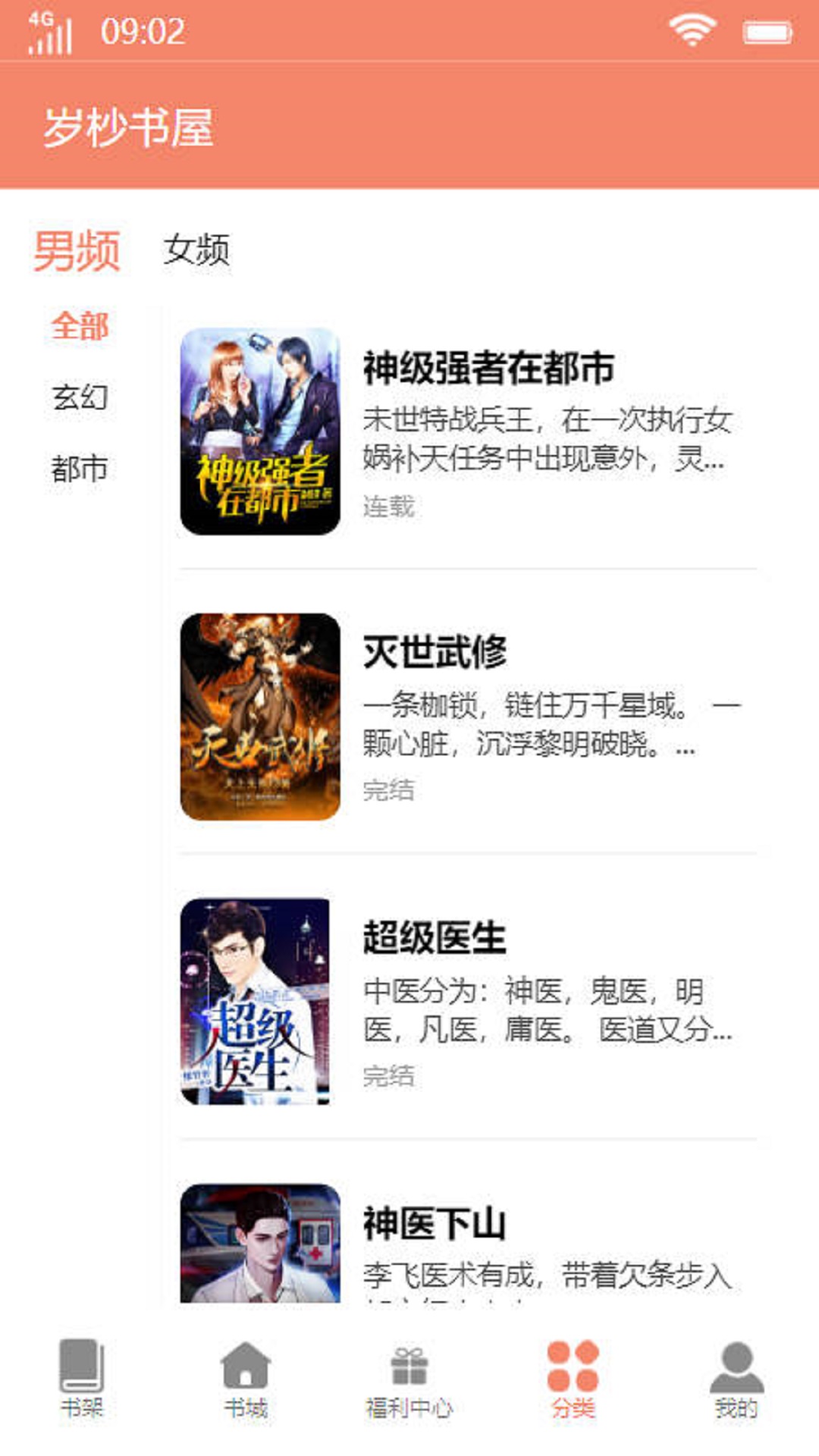
Task: Switch to the 女频 tab
Action: coord(196,249)
